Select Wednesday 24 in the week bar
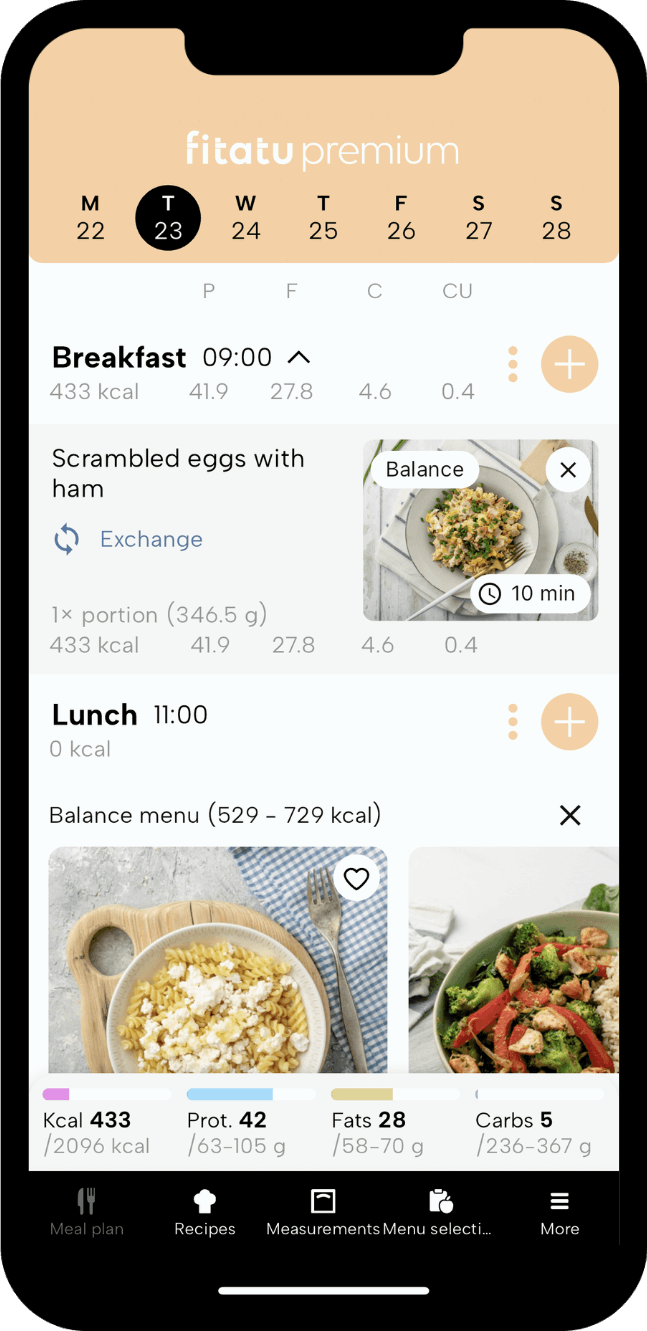This screenshot has height=1331, width=647. [246, 218]
